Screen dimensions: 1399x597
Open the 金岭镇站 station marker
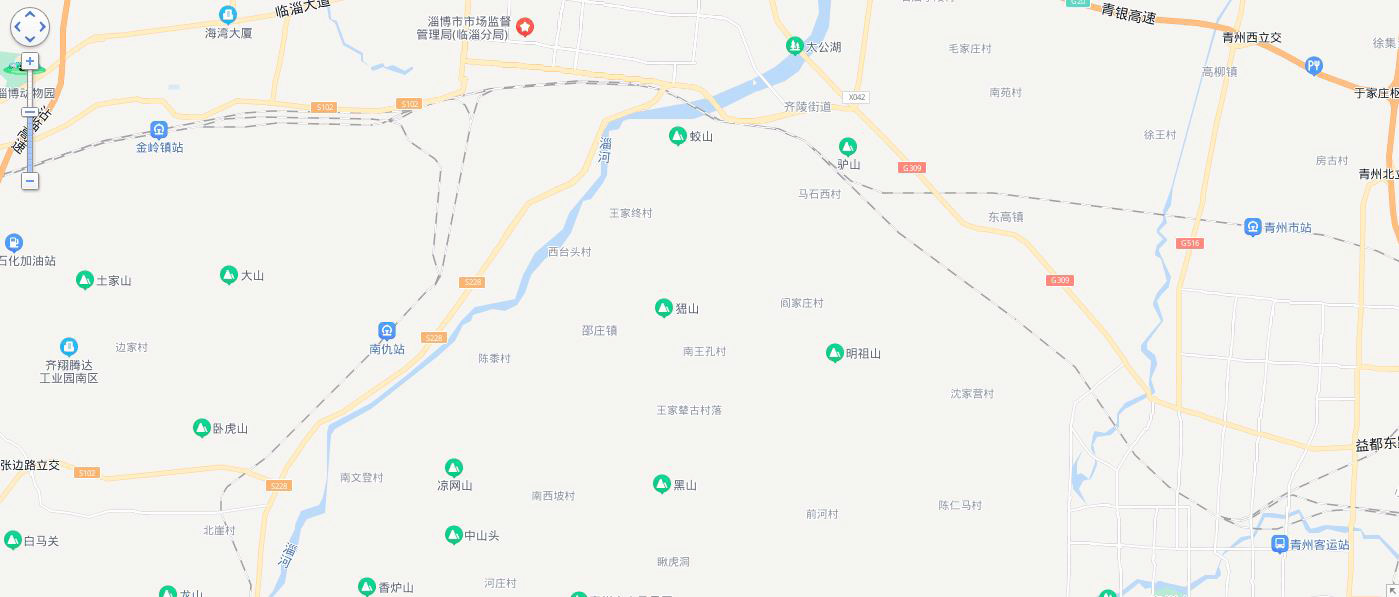[158, 130]
